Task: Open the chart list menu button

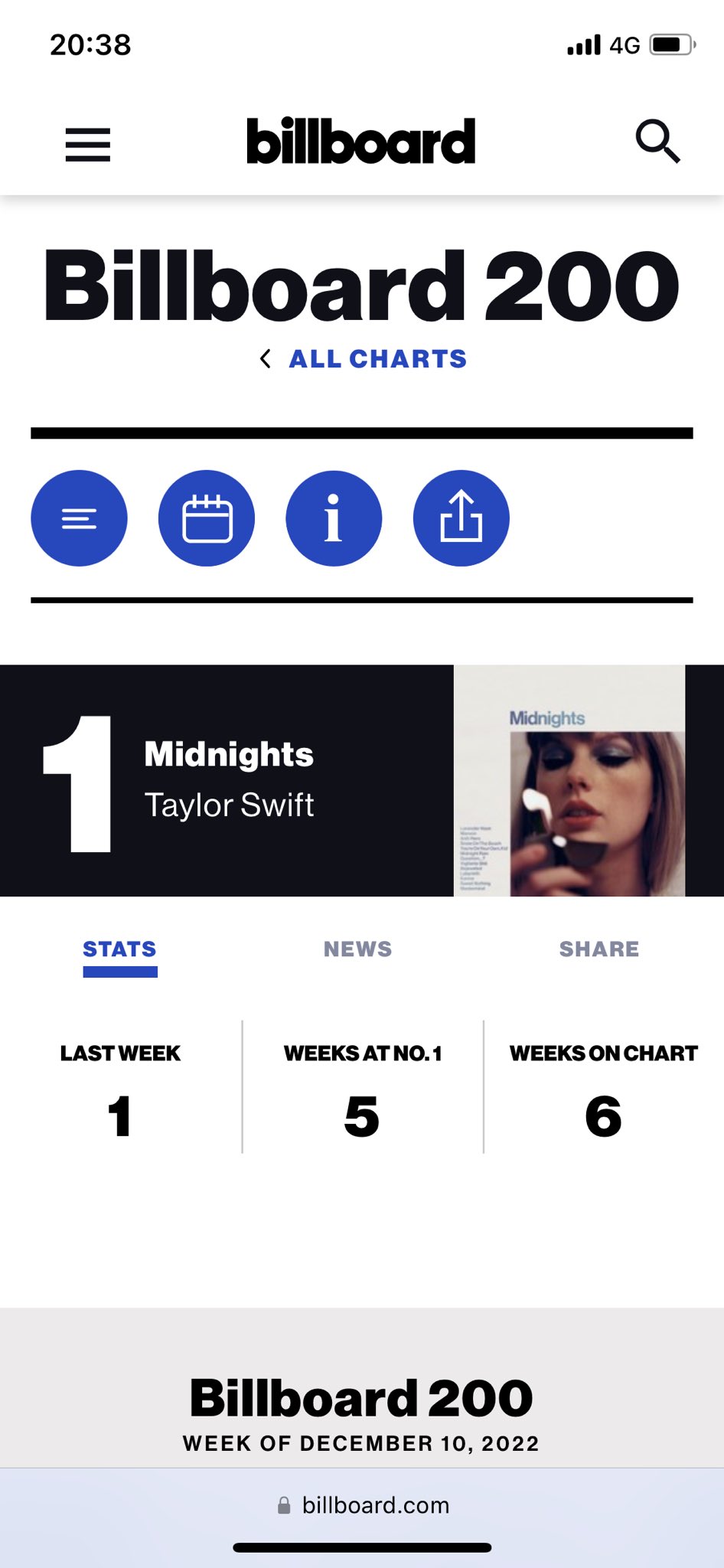Action: coord(79,518)
